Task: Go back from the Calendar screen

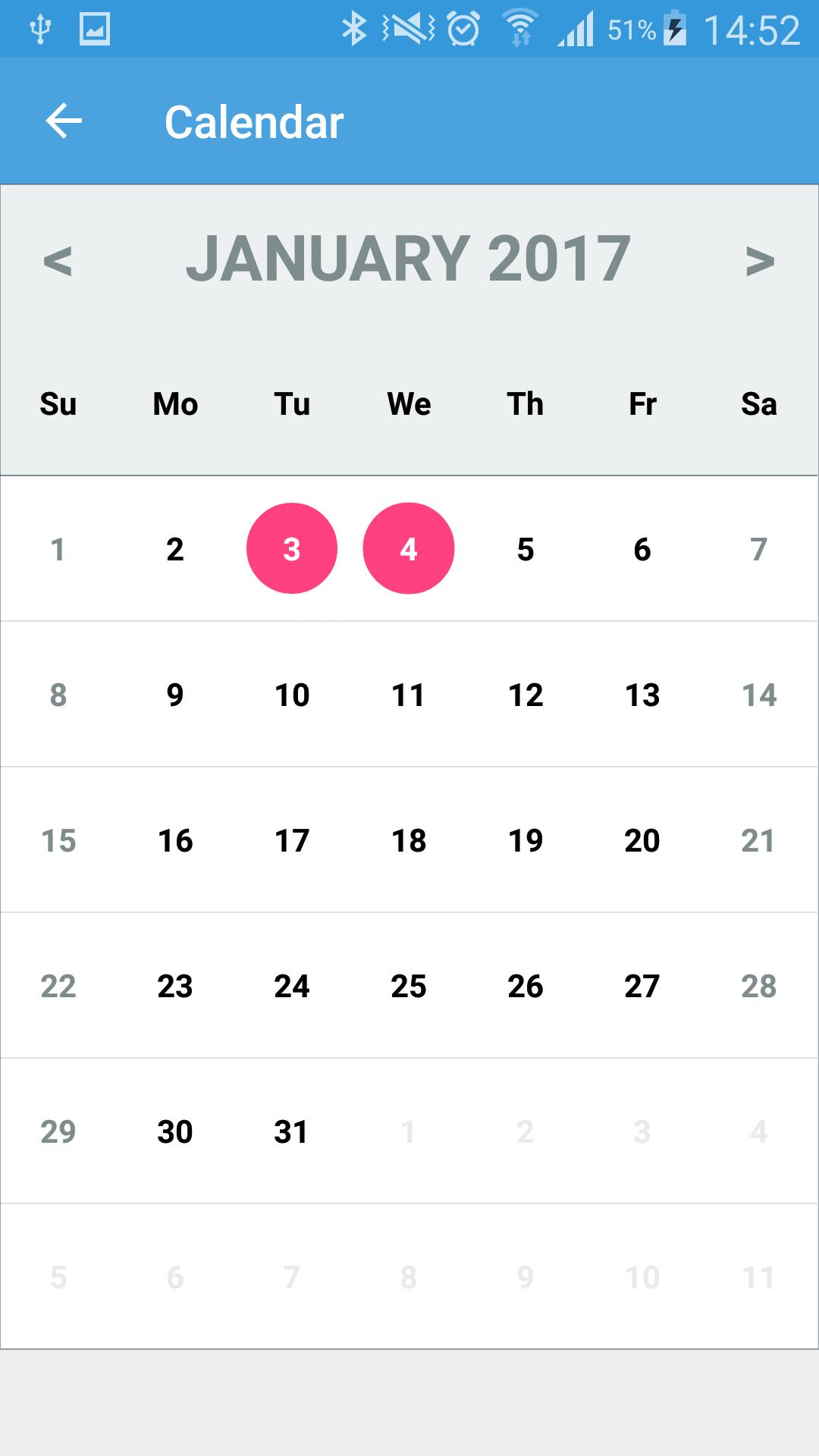Action: pyautogui.click(x=64, y=121)
